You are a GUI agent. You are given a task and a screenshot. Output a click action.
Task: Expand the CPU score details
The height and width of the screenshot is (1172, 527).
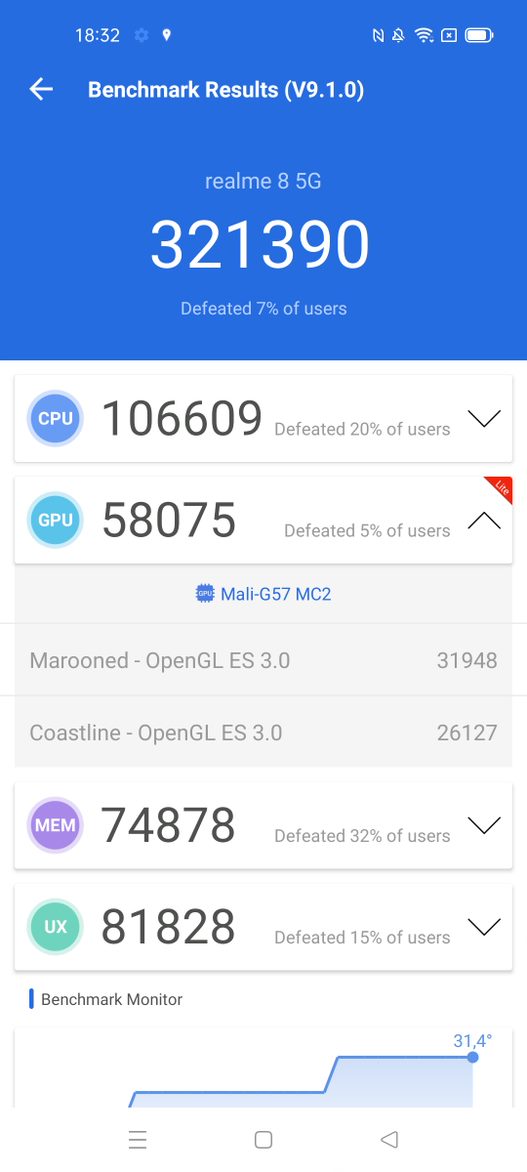[484, 419]
